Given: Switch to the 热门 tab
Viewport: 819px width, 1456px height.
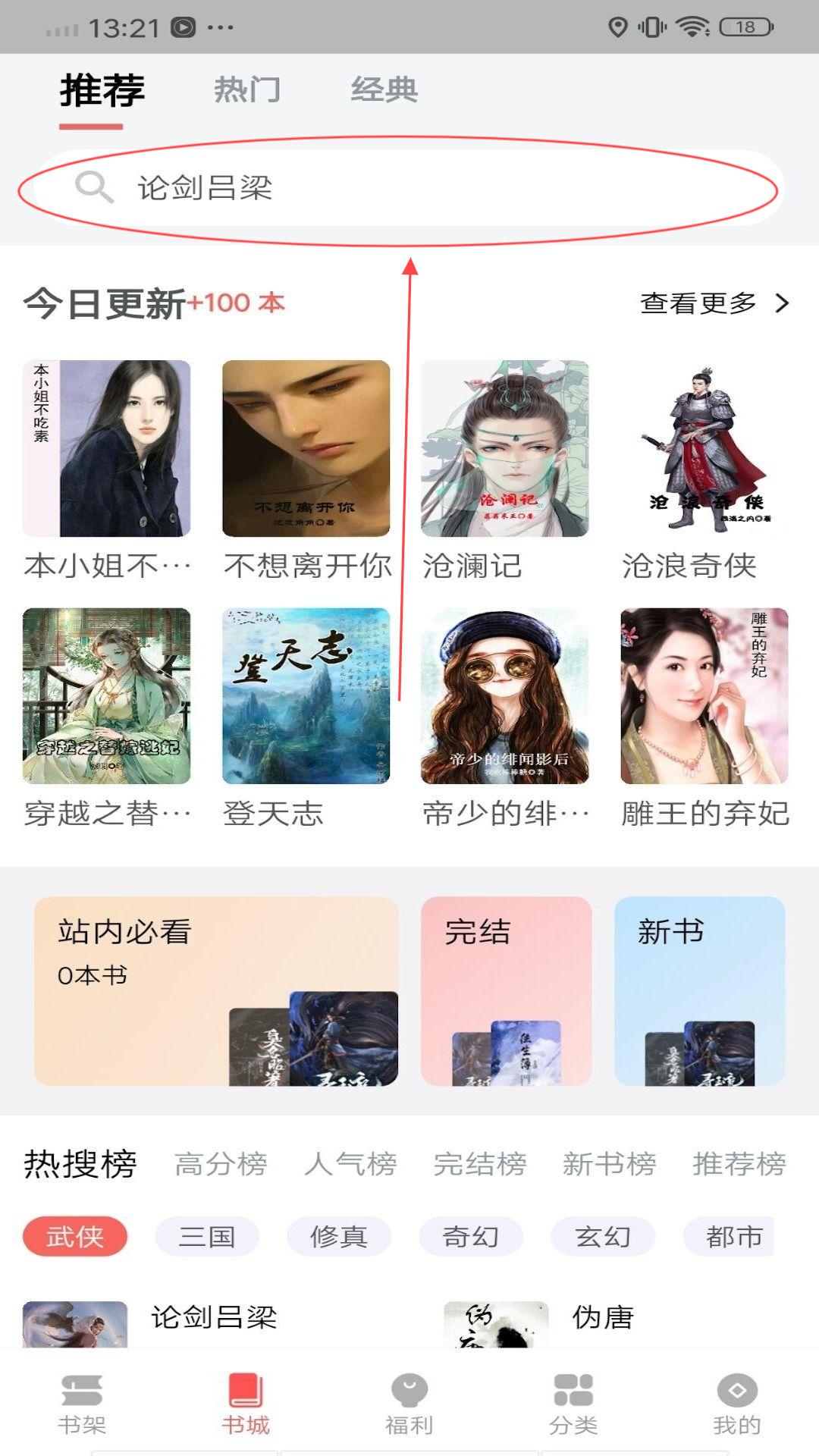Looking at the screenshot, I should coord(247,91).
